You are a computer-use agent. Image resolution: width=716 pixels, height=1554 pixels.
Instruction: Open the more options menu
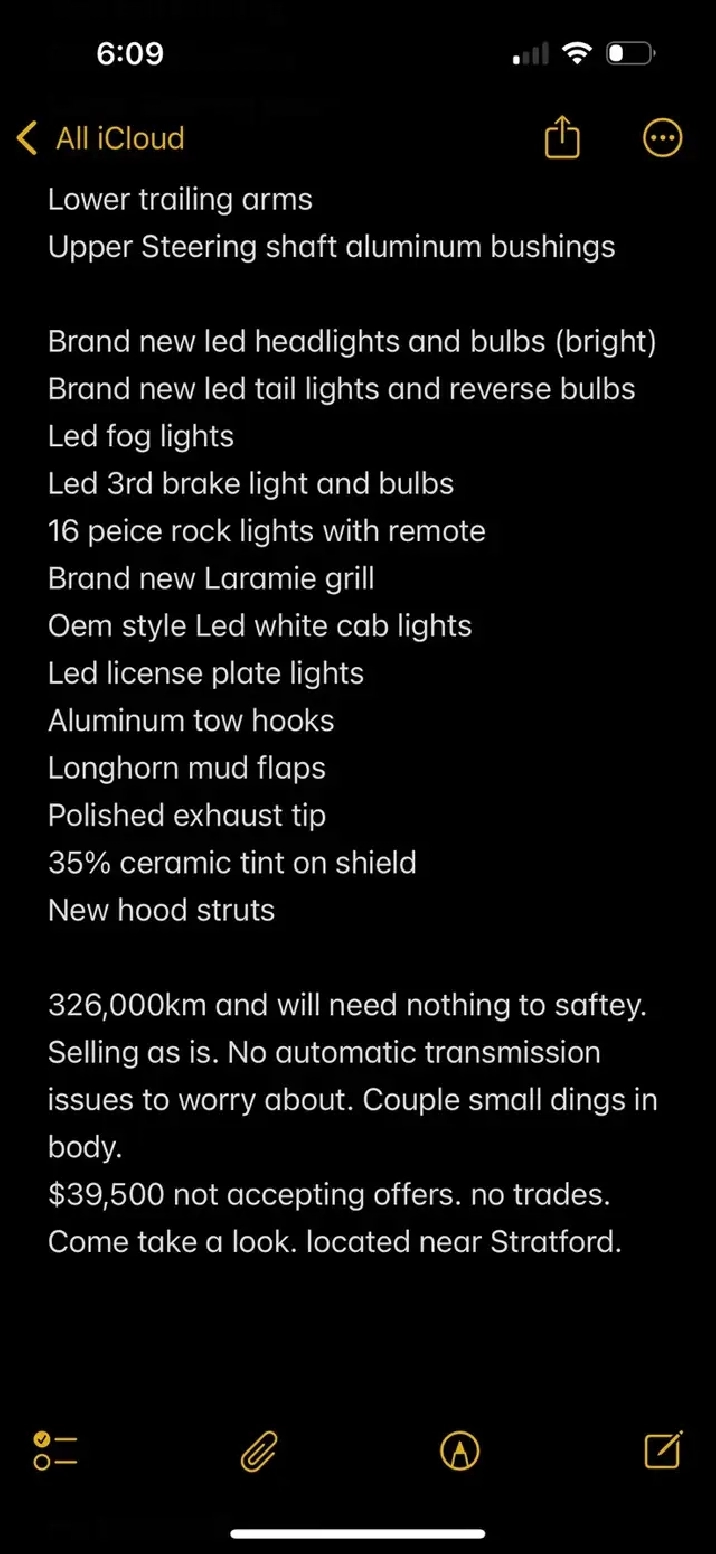click(x=662, y=138)
